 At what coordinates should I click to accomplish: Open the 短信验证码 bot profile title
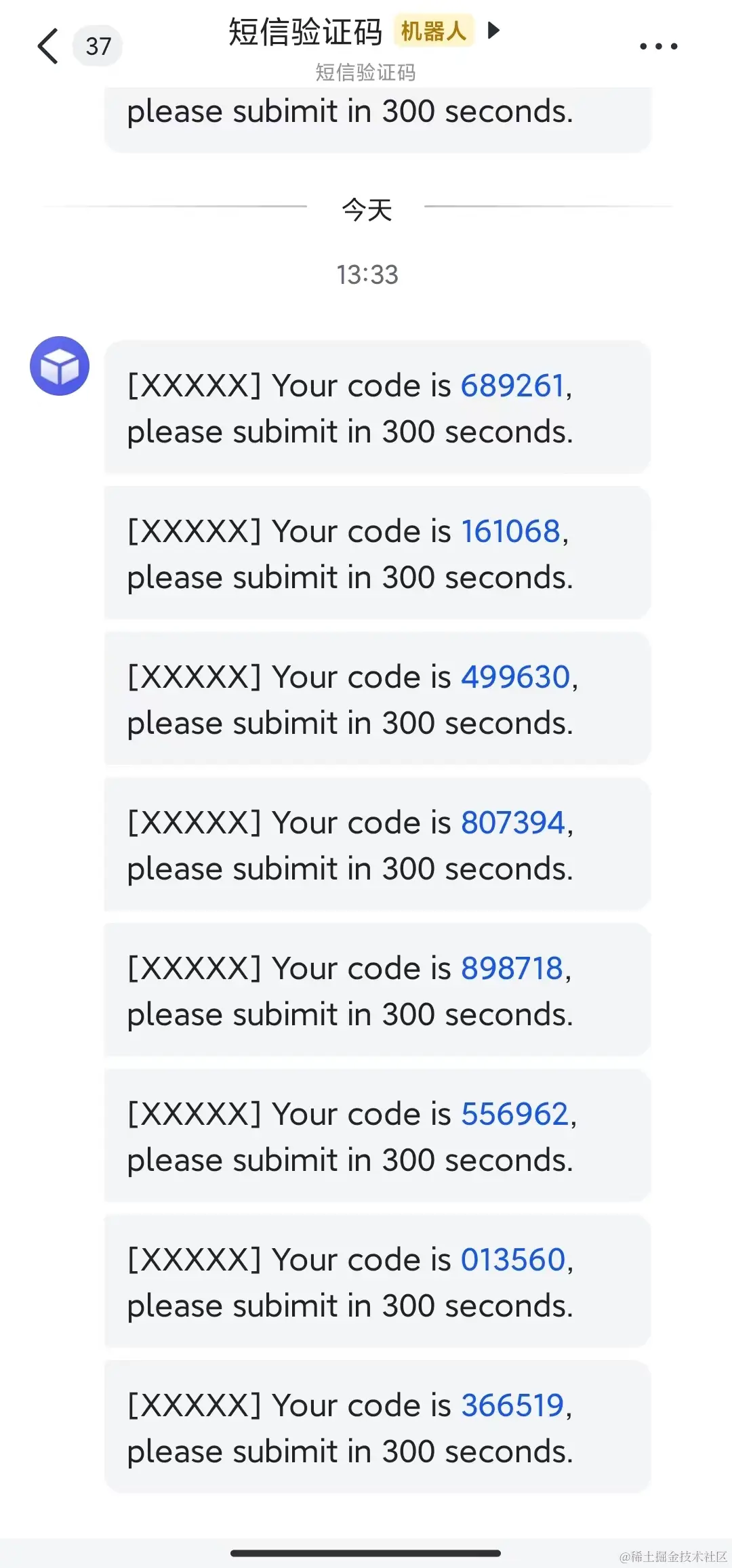[306, 32]
